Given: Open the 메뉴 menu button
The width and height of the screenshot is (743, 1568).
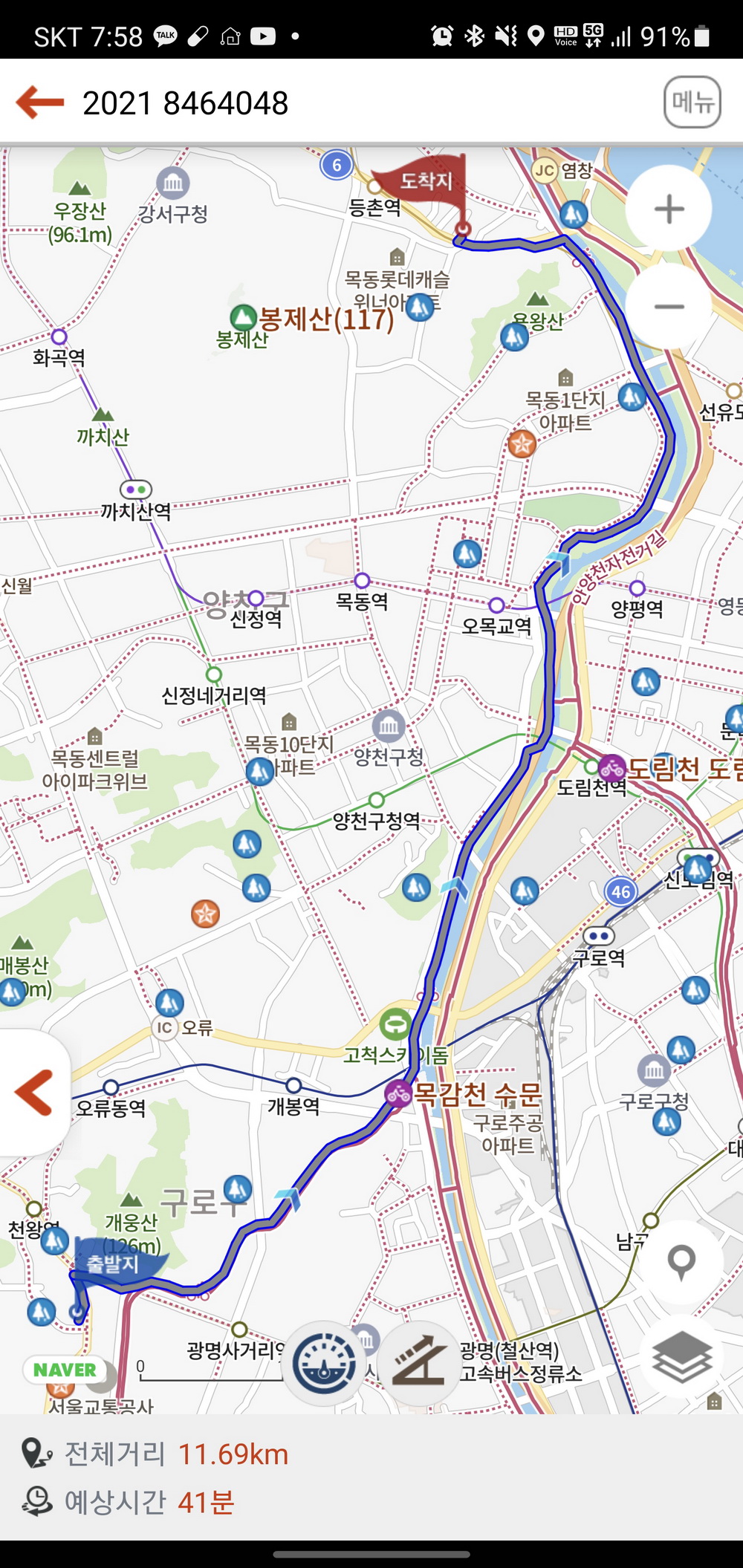Looking at the screenshot, I should coord(692,102).
